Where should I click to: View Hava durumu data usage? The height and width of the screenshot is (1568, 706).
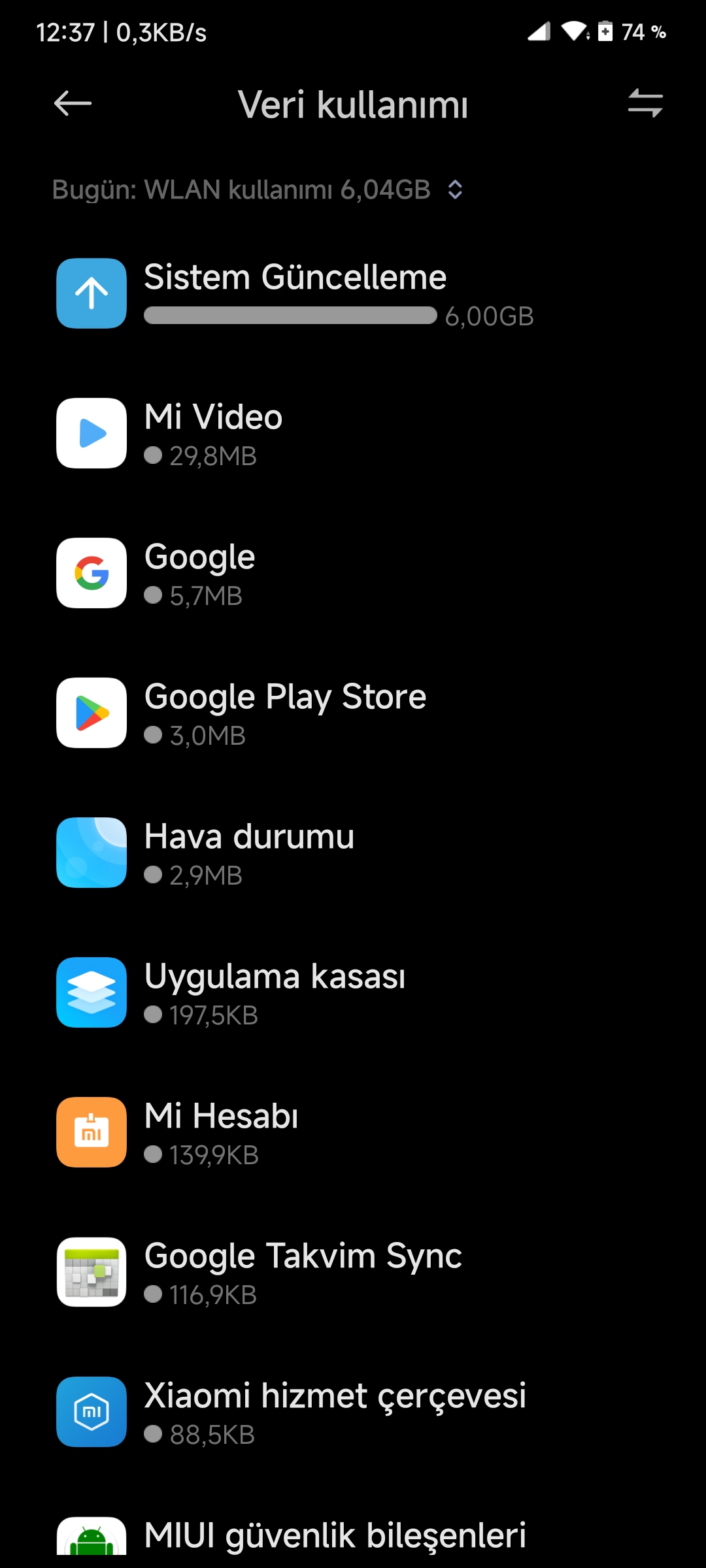tap(353, 853)
